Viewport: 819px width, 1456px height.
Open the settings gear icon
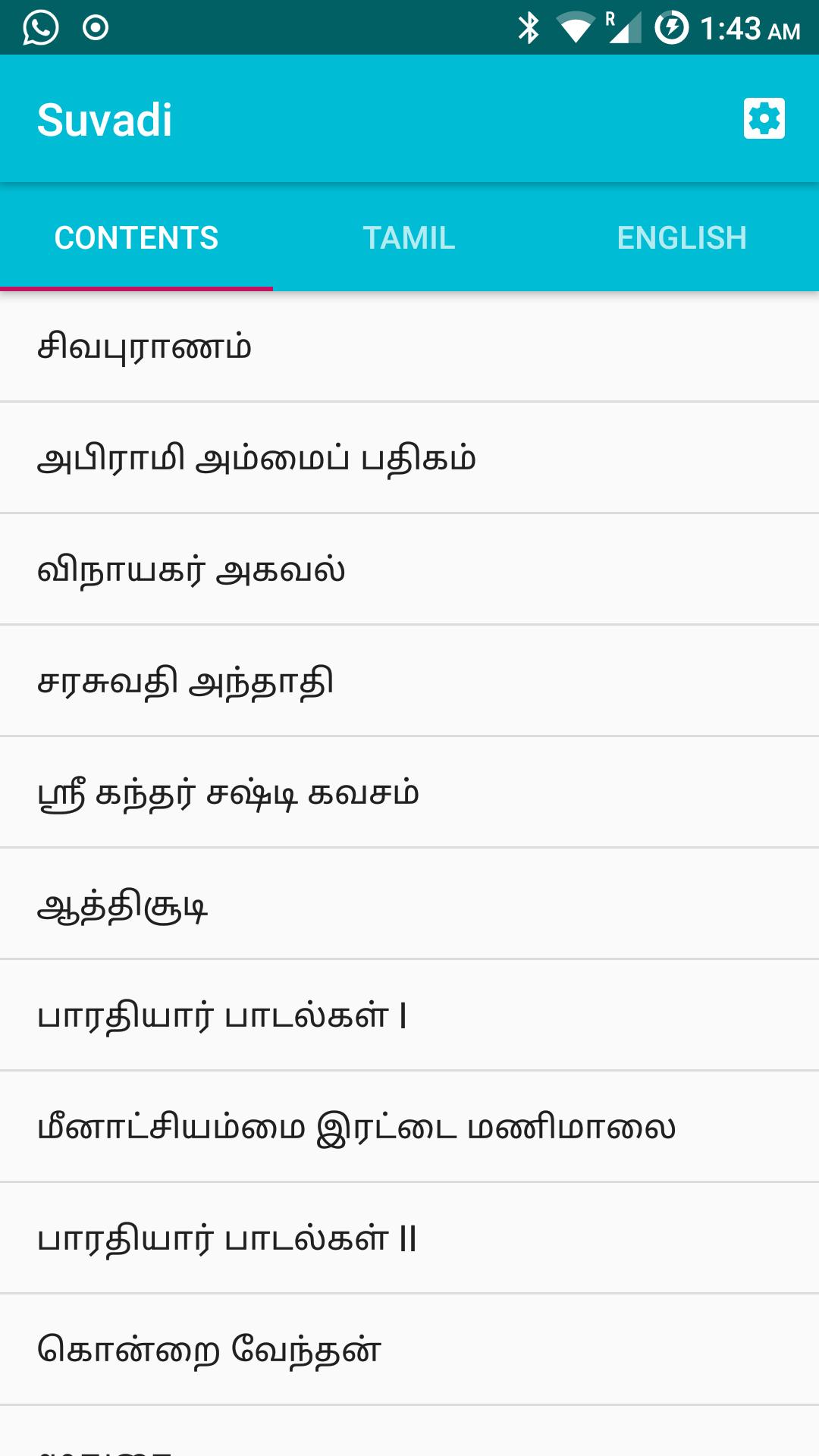(764, 118)
